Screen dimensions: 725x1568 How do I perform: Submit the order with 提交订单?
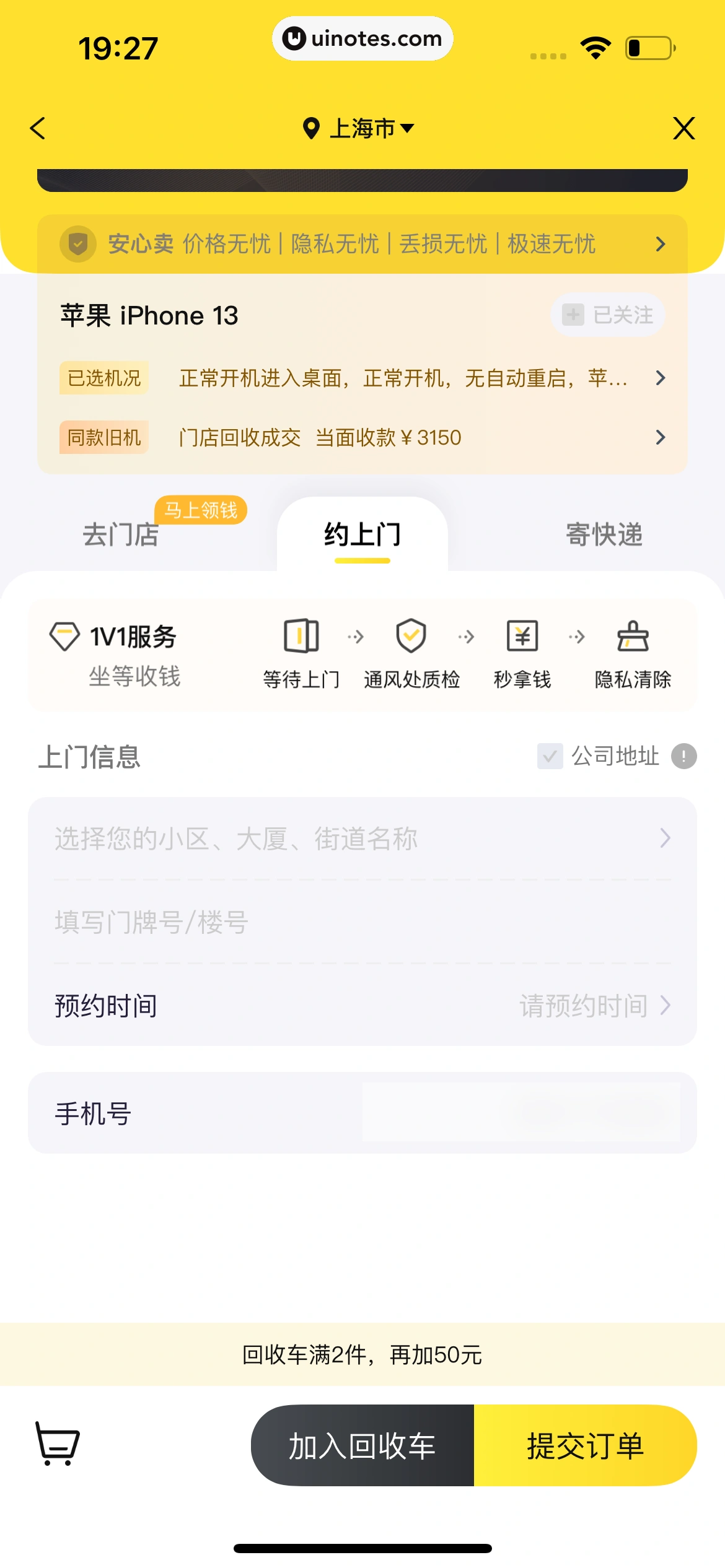585,1445
